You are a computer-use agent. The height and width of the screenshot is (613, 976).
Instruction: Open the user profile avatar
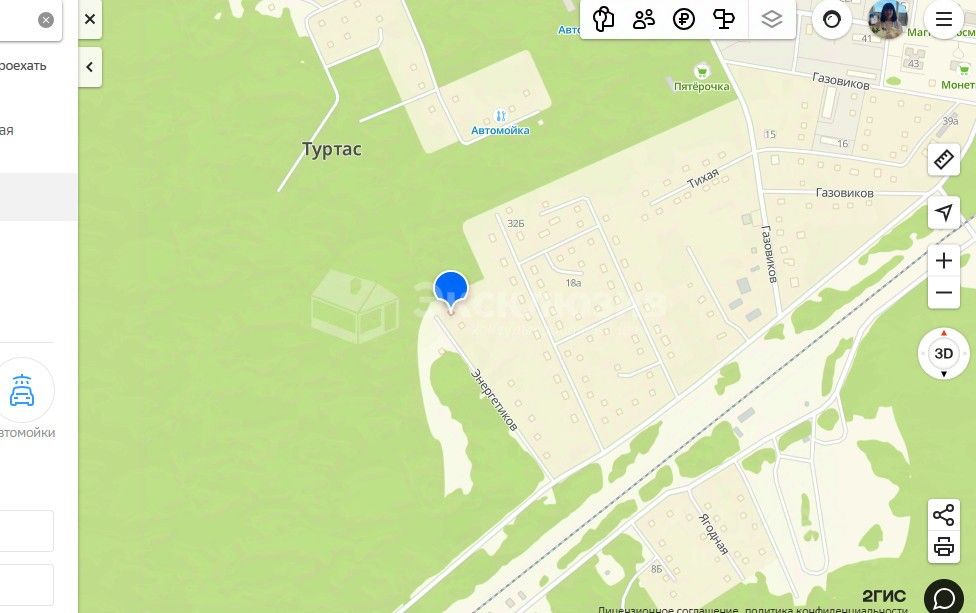click(887, 19)
